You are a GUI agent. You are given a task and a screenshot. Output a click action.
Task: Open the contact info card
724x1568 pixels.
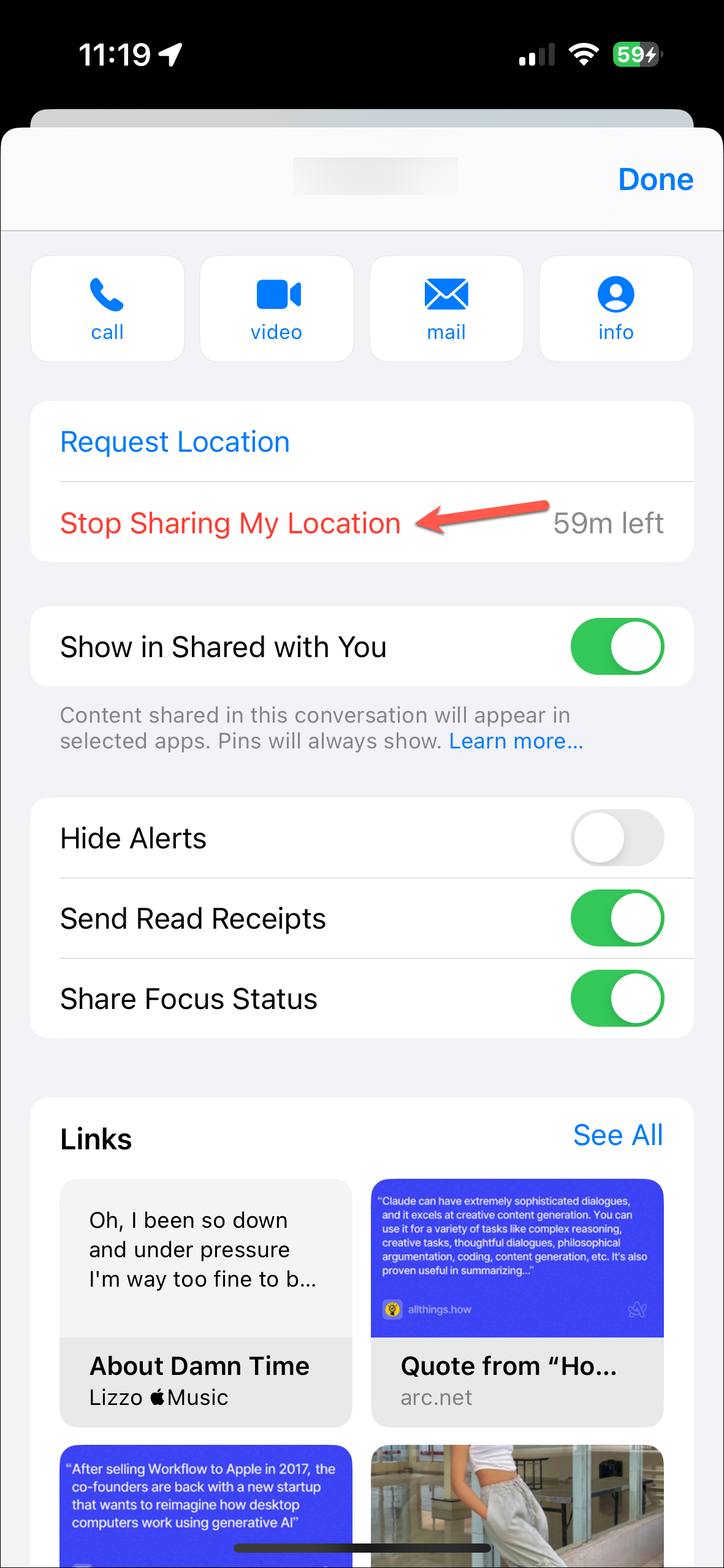pyautogui.click(x=615, y=308)
